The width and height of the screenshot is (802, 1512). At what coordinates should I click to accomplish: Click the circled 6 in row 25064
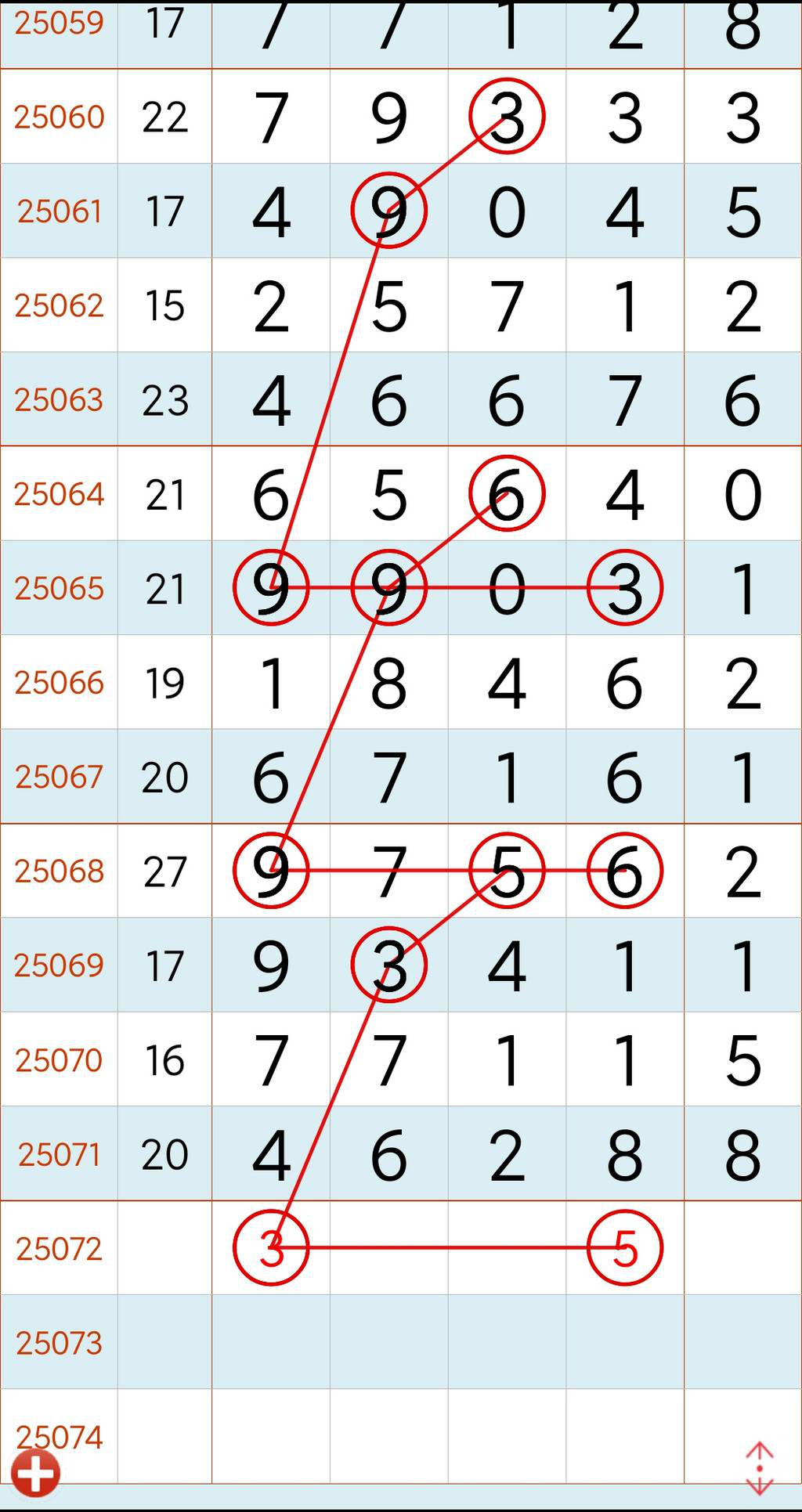[x=507, y=493]
